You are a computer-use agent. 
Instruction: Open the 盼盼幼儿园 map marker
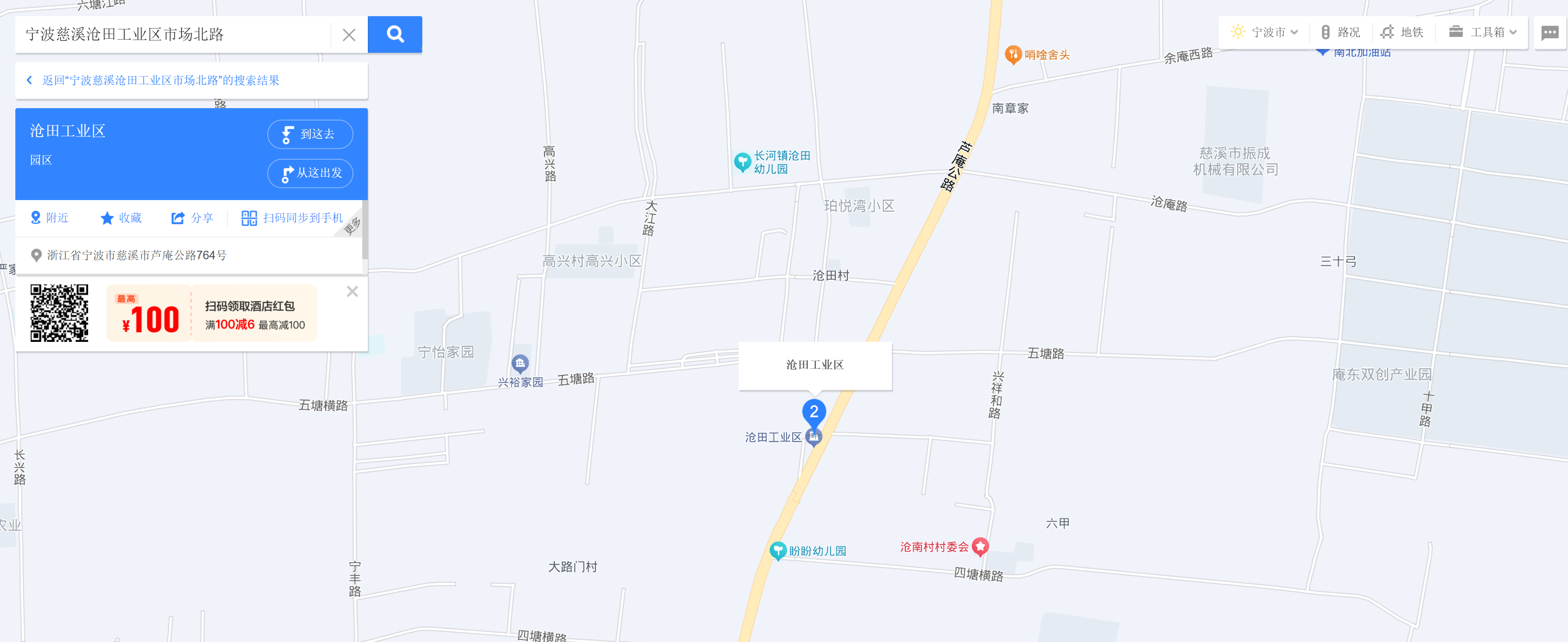tap(778, 550)
